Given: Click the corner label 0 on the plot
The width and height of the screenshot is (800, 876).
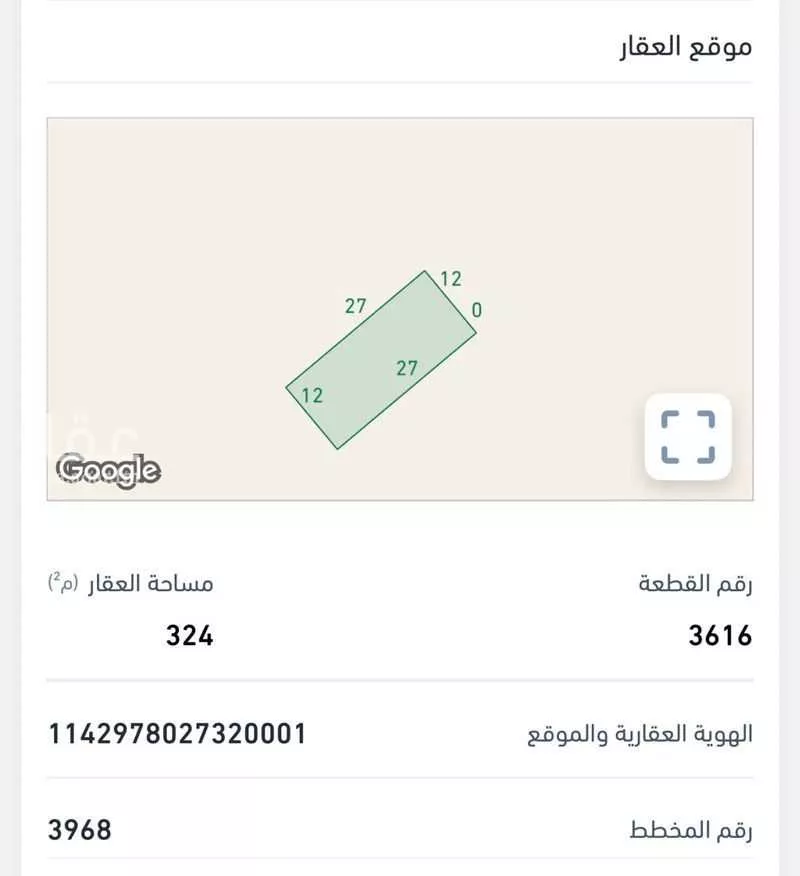Looking at the screenshot, I should pyautogui.click(x=474, y=310).
